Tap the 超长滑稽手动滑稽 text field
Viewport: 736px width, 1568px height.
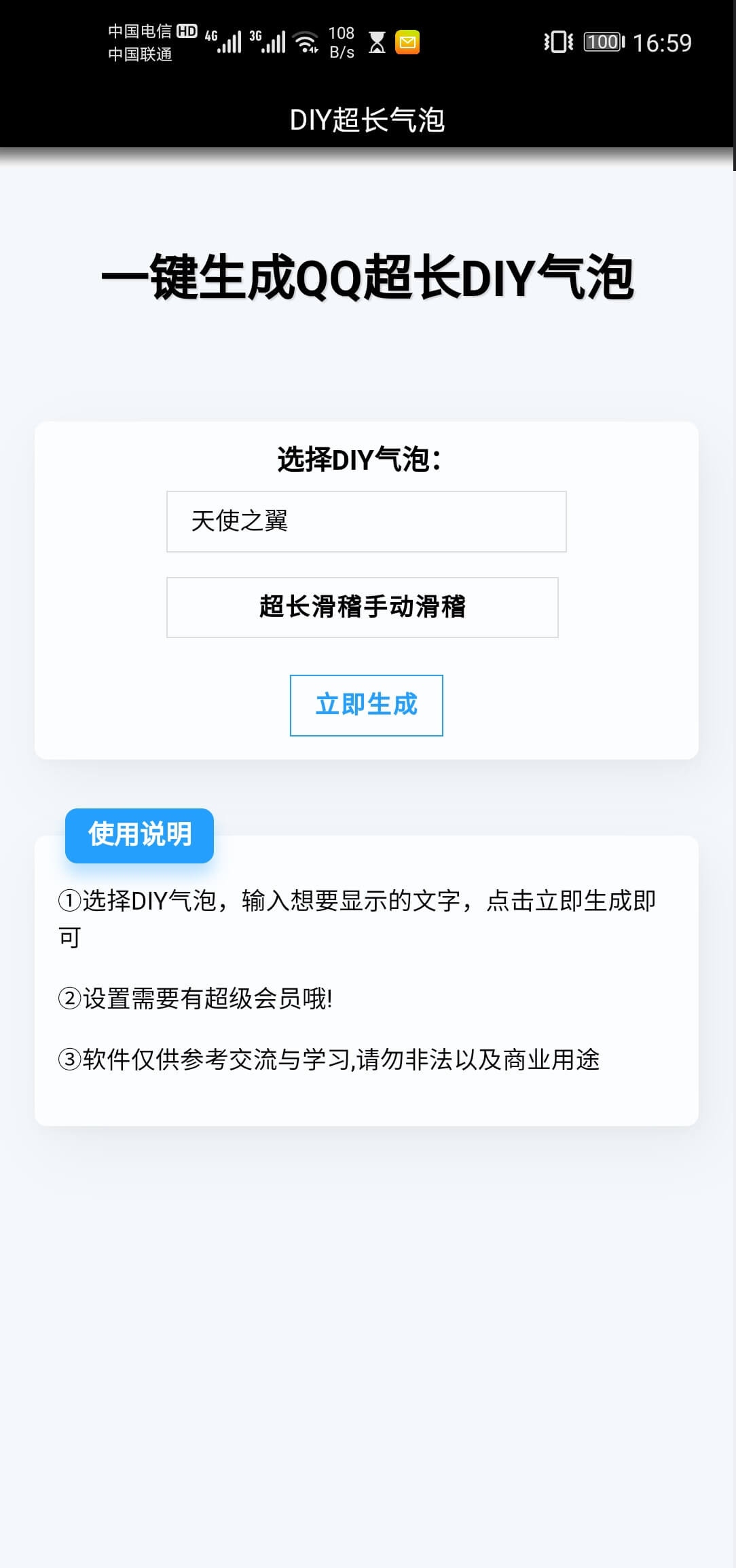pyautogui.click(x=362, y=607)
